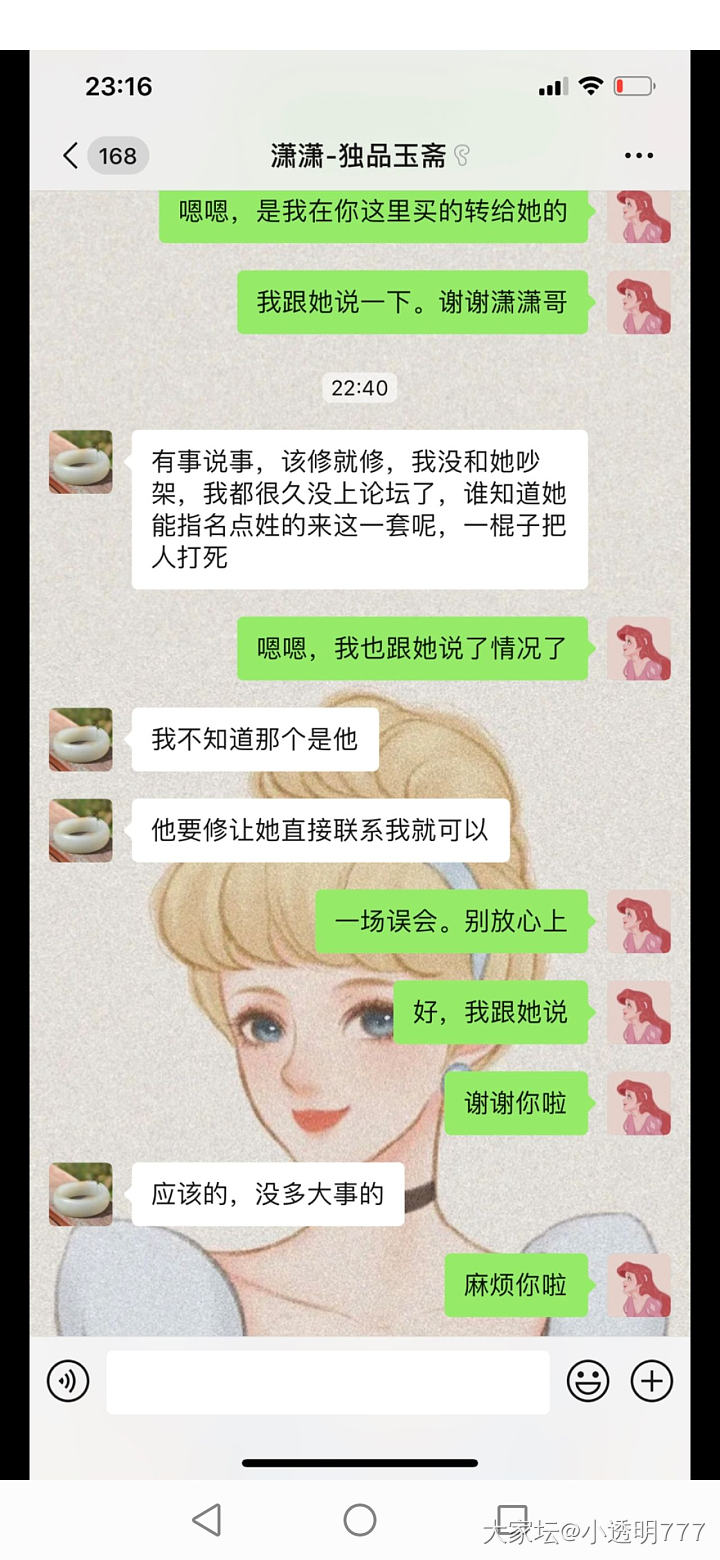The image size is (720, 1560).
Task: Tap the system back triangle
Action: (207, 1520)
